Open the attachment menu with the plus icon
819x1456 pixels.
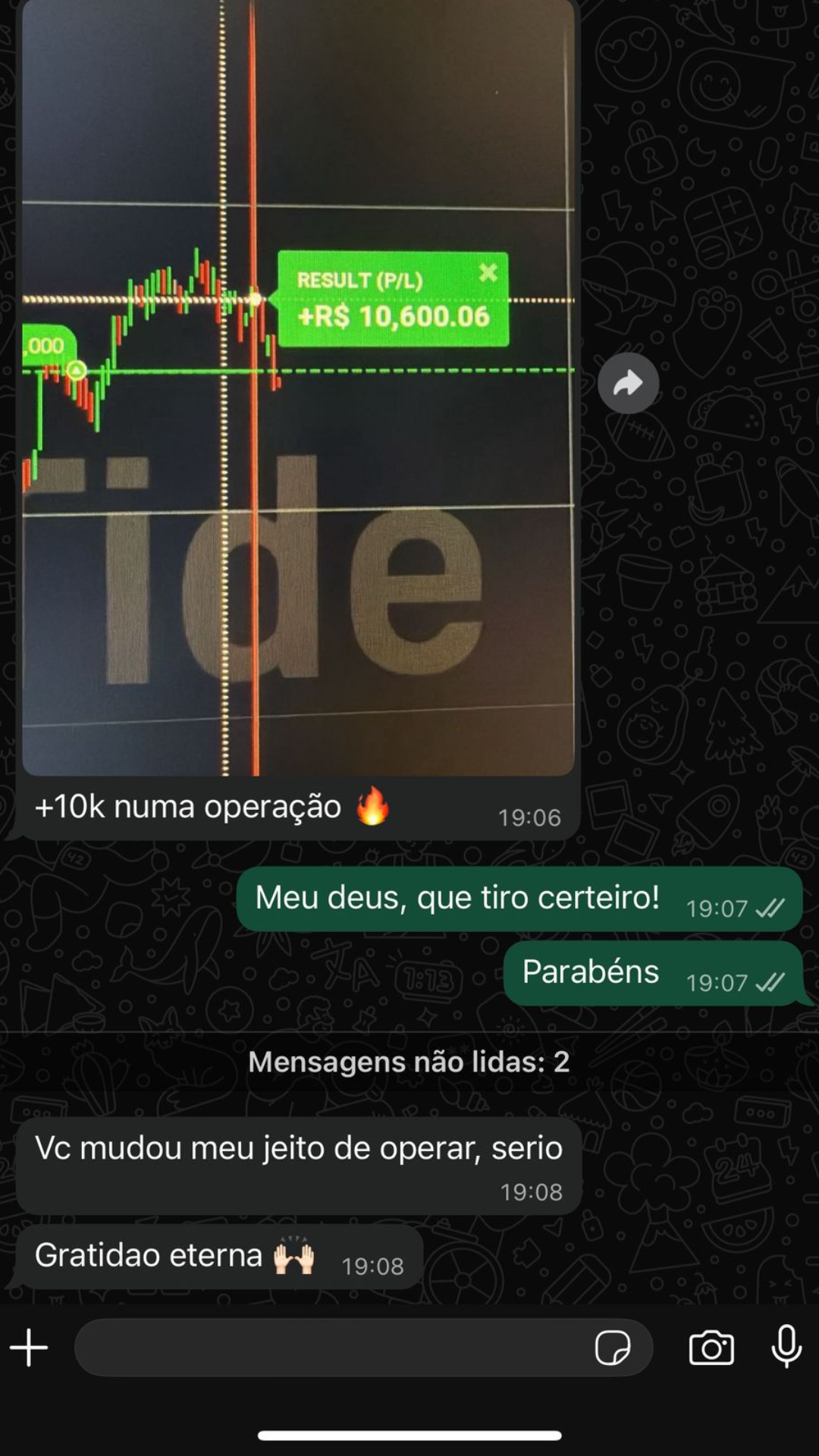29,1348
